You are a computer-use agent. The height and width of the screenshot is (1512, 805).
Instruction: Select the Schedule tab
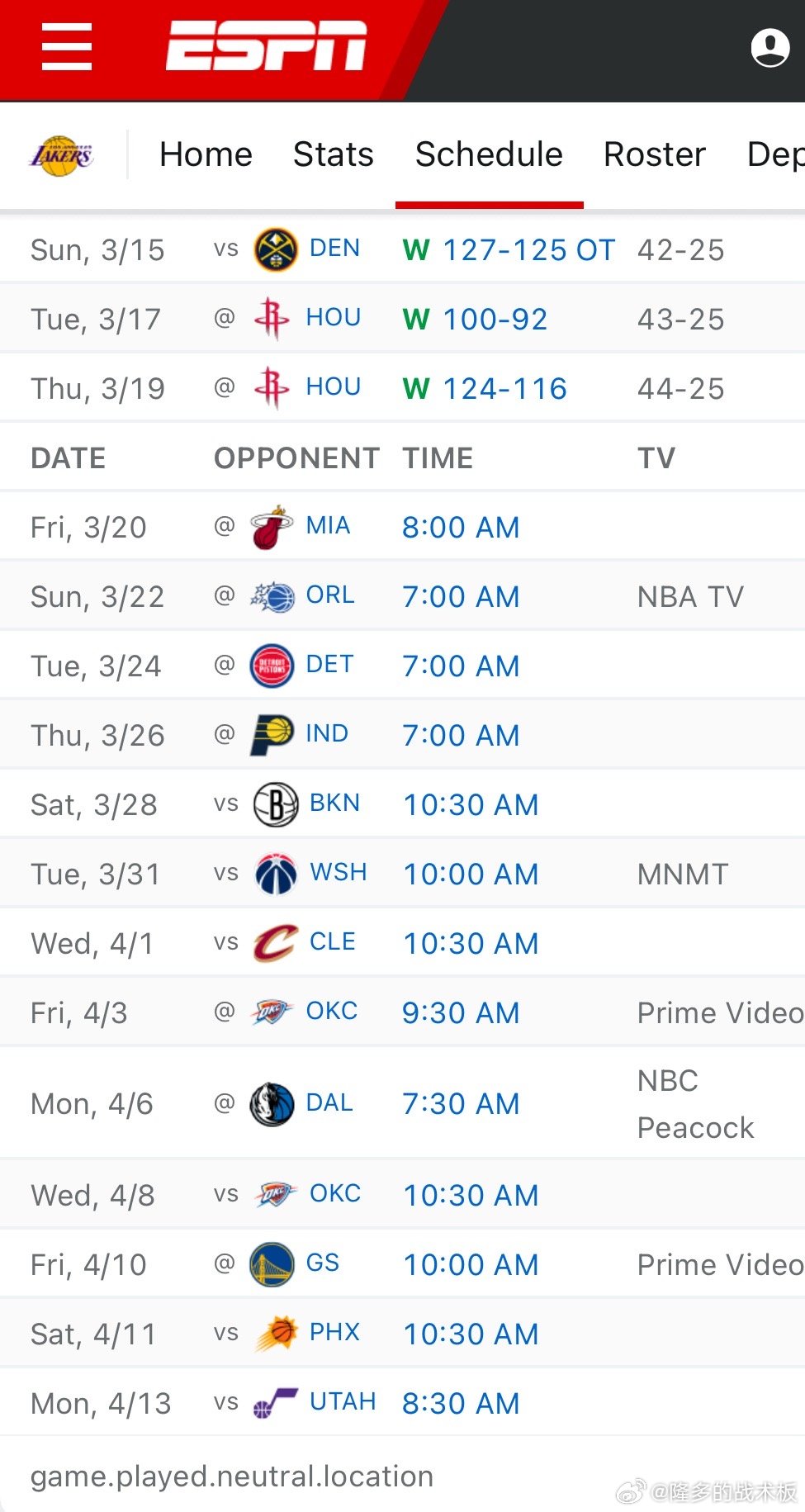point(489,154)
